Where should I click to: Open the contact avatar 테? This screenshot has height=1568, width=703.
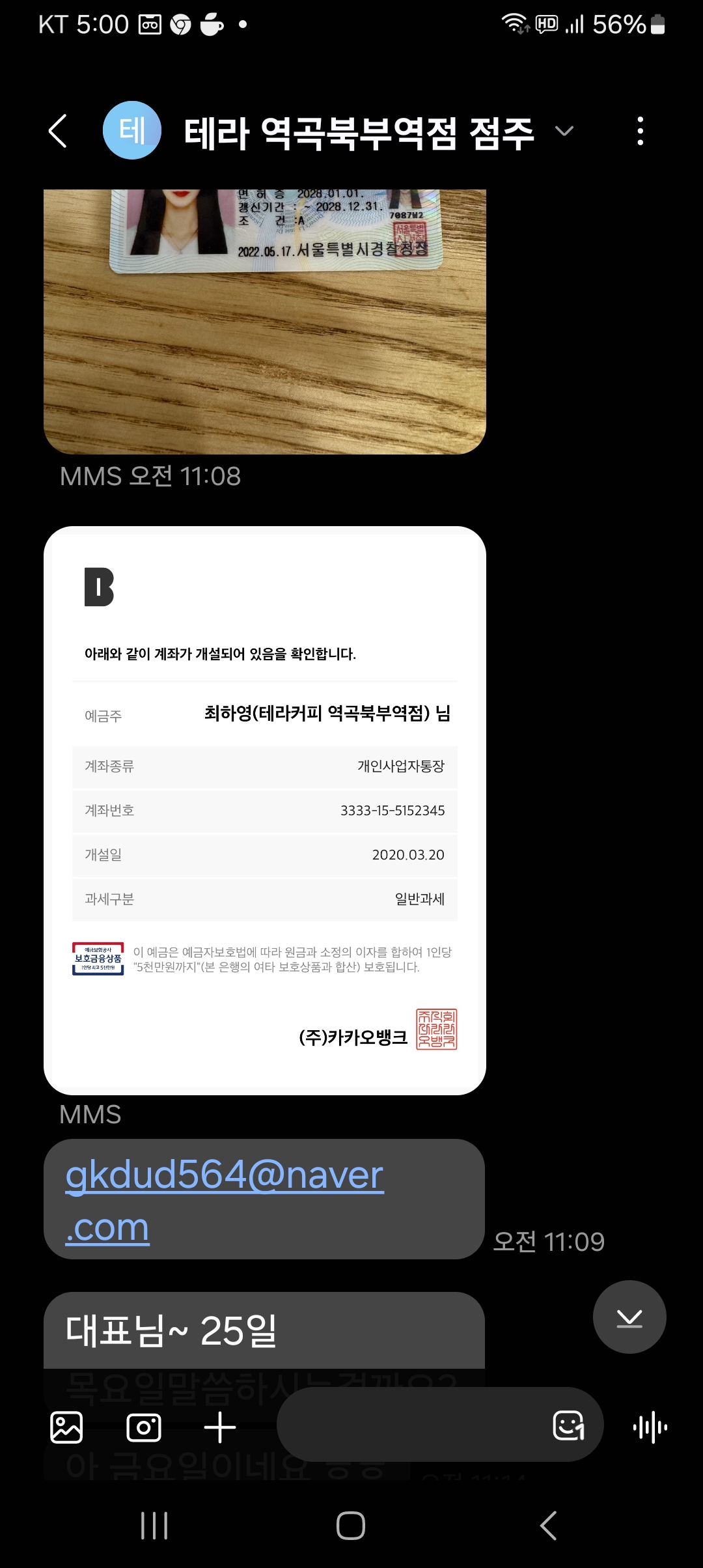pyautogui.click(x=132, y=130)
